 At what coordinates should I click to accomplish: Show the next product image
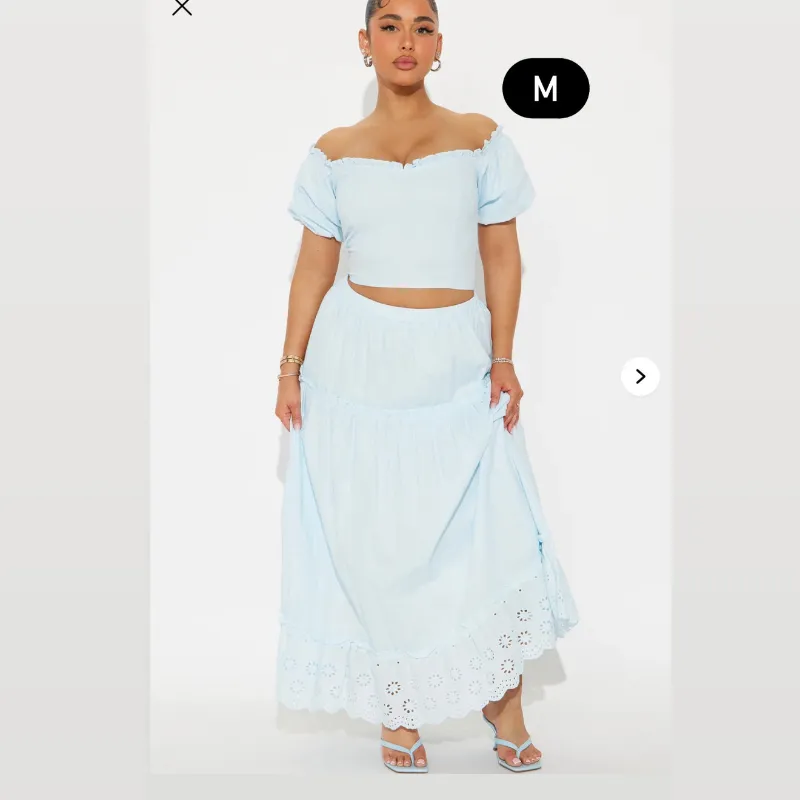[x=640, y=377]
